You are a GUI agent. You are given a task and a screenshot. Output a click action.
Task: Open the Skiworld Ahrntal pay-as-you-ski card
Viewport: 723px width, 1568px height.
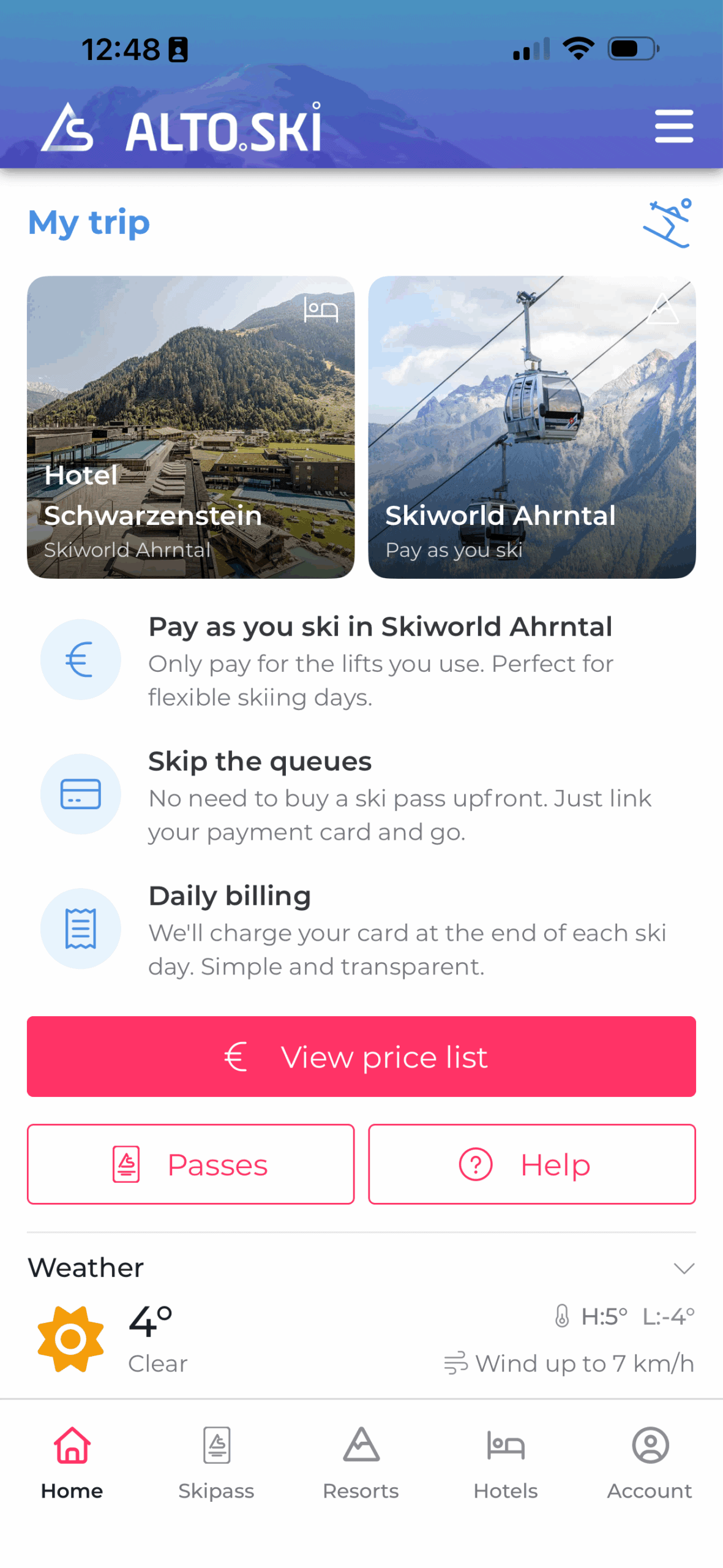coord(531,426)
